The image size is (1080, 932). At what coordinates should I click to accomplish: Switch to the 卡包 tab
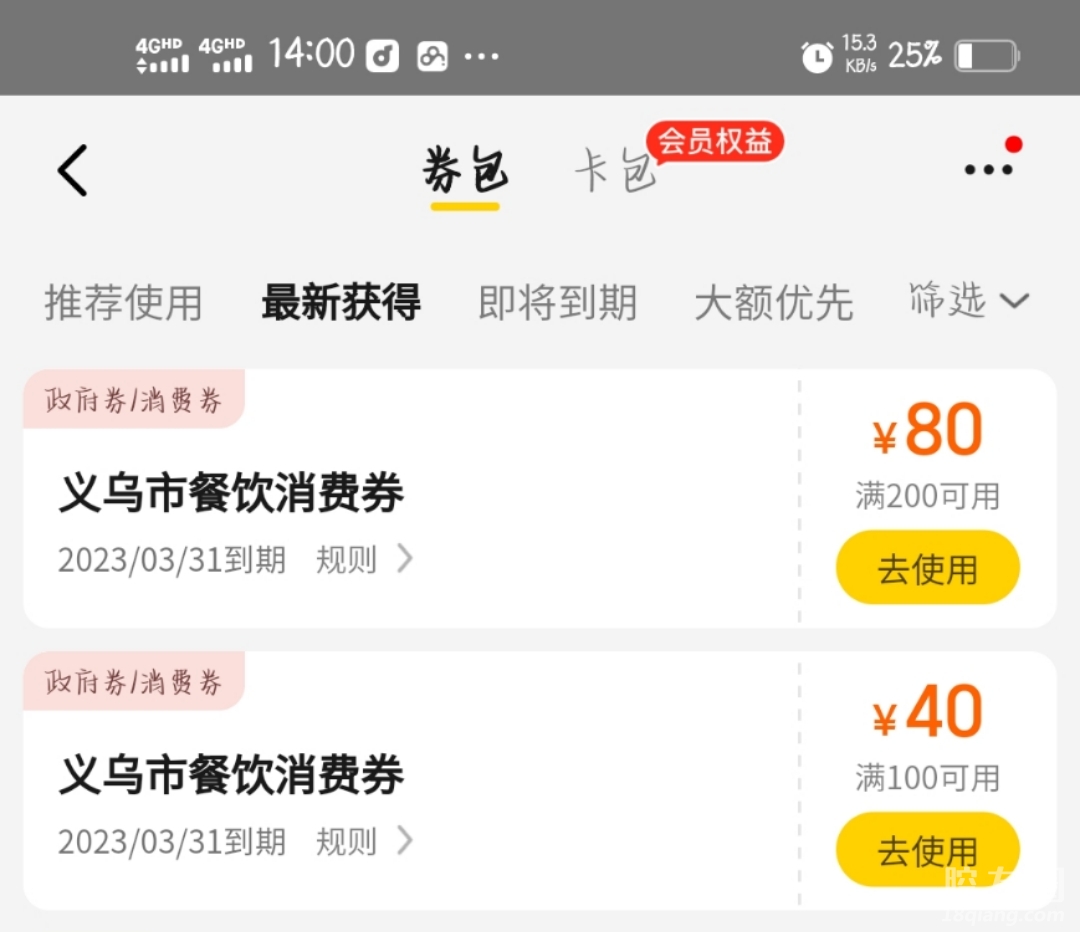[616, 171]
